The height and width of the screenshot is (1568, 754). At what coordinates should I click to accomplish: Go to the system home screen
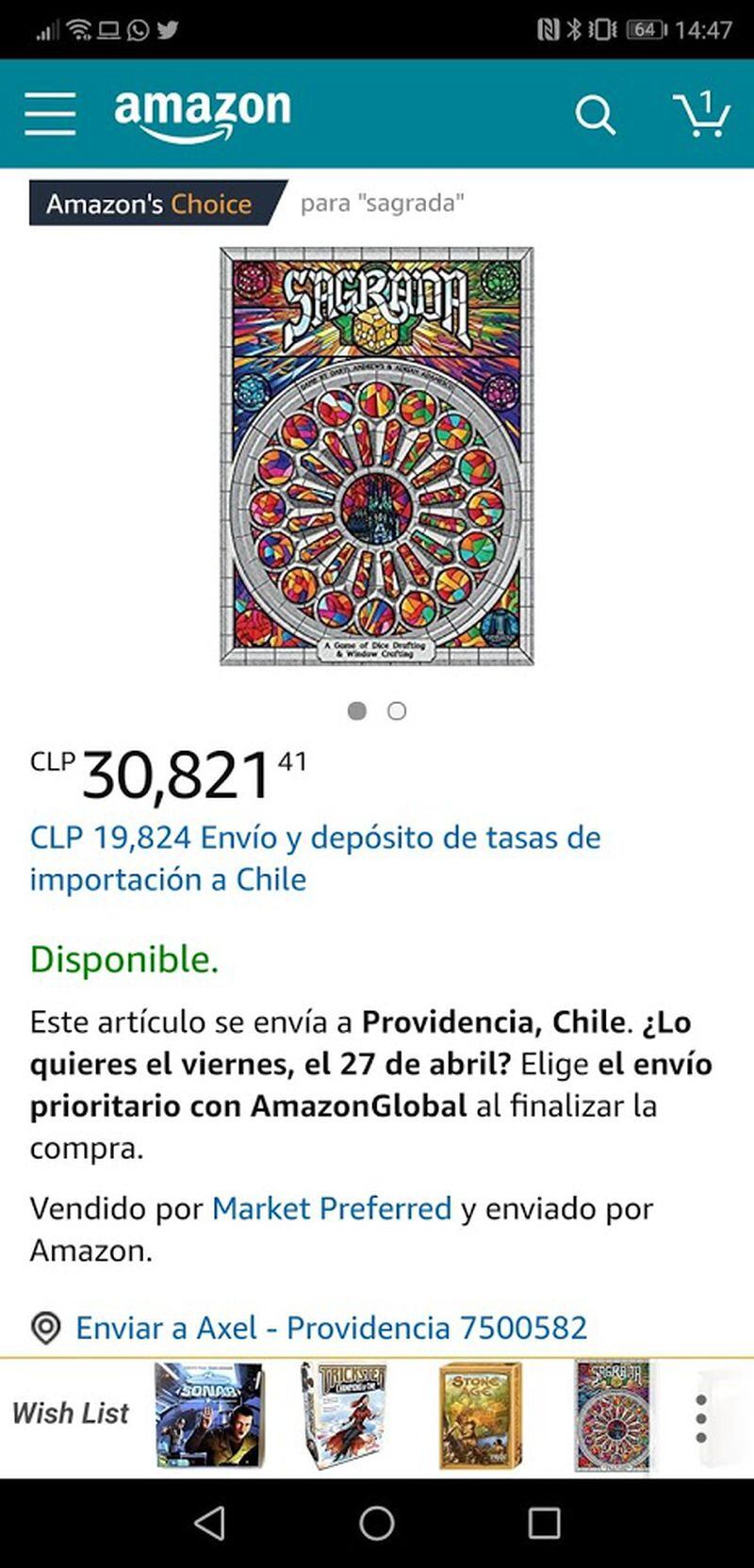coord(377,1523)
